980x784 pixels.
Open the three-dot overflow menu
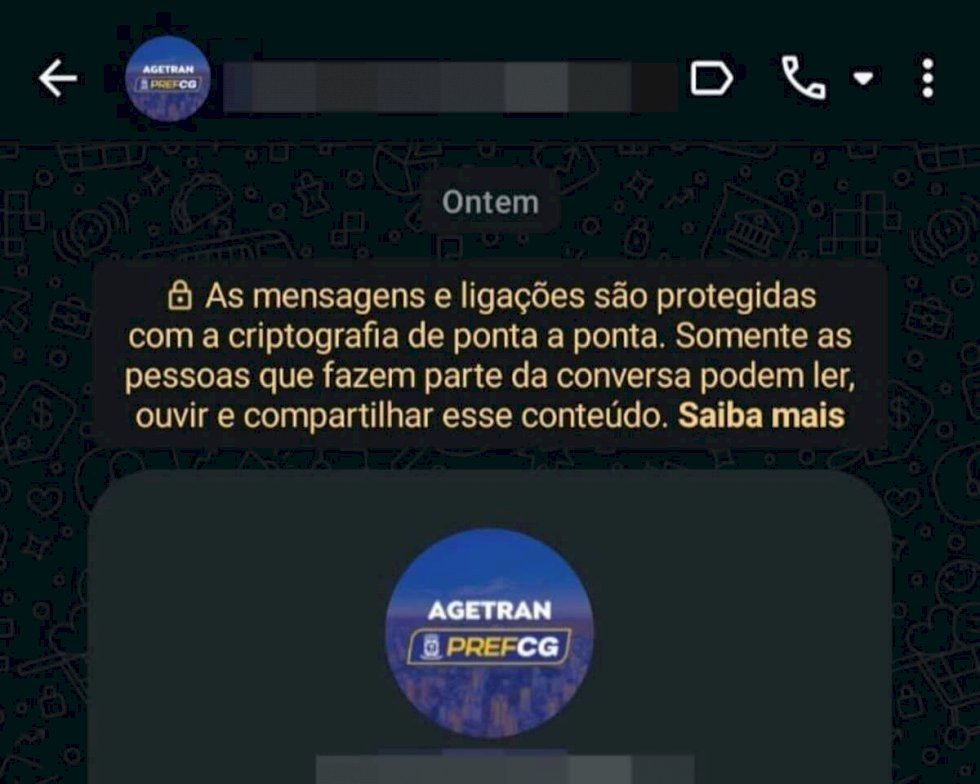(x=928, y=79)
